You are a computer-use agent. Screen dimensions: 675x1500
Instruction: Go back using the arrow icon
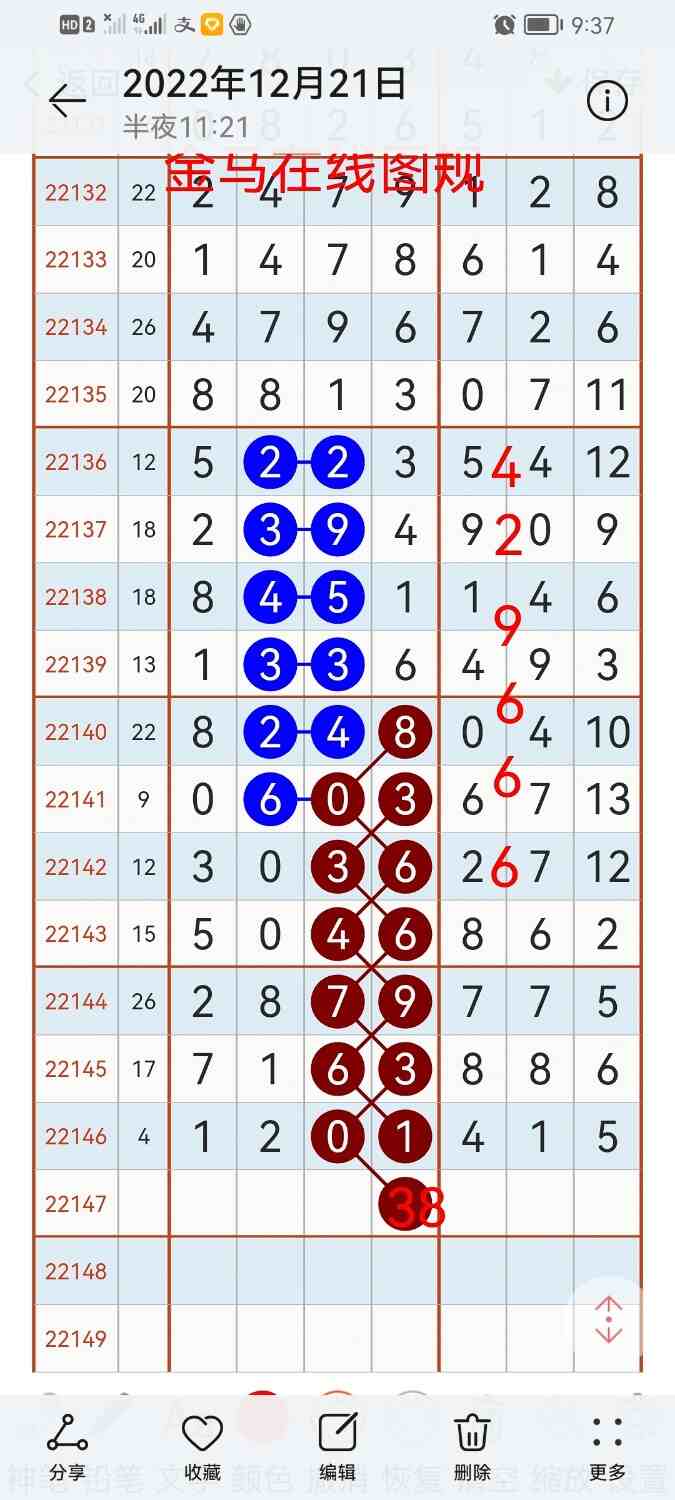68,100
